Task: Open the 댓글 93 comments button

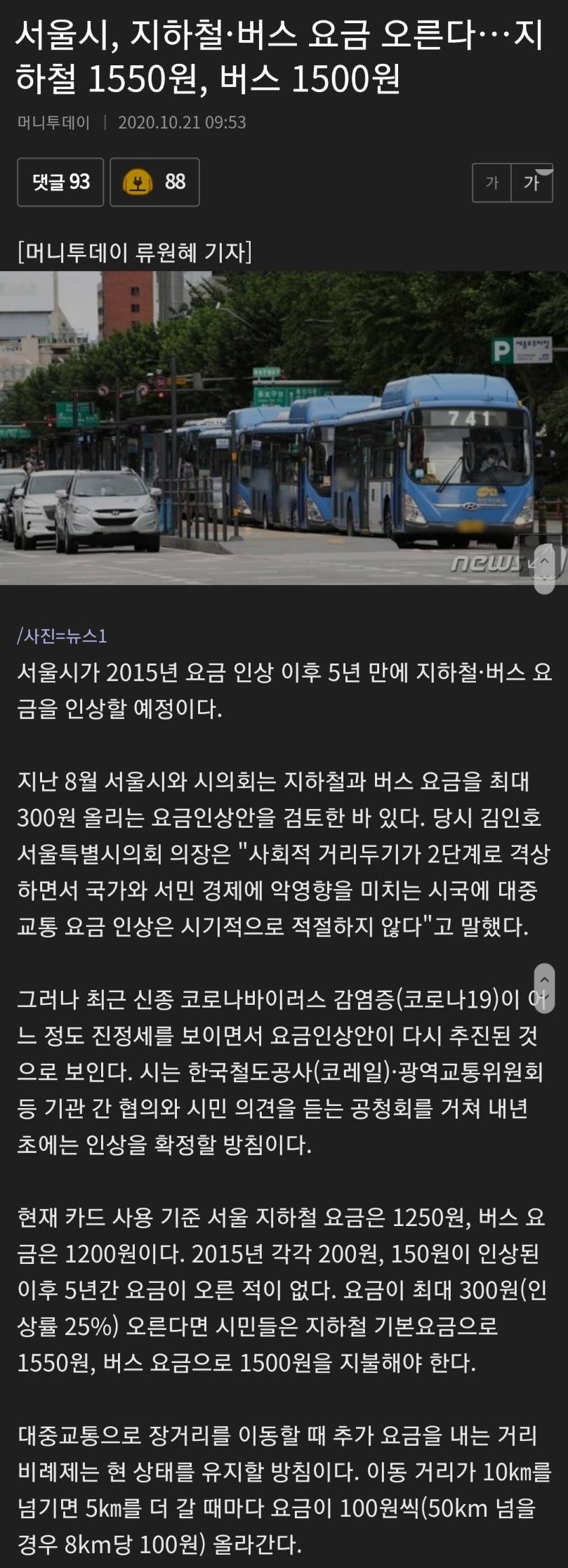Action: [x=60, y=183]
